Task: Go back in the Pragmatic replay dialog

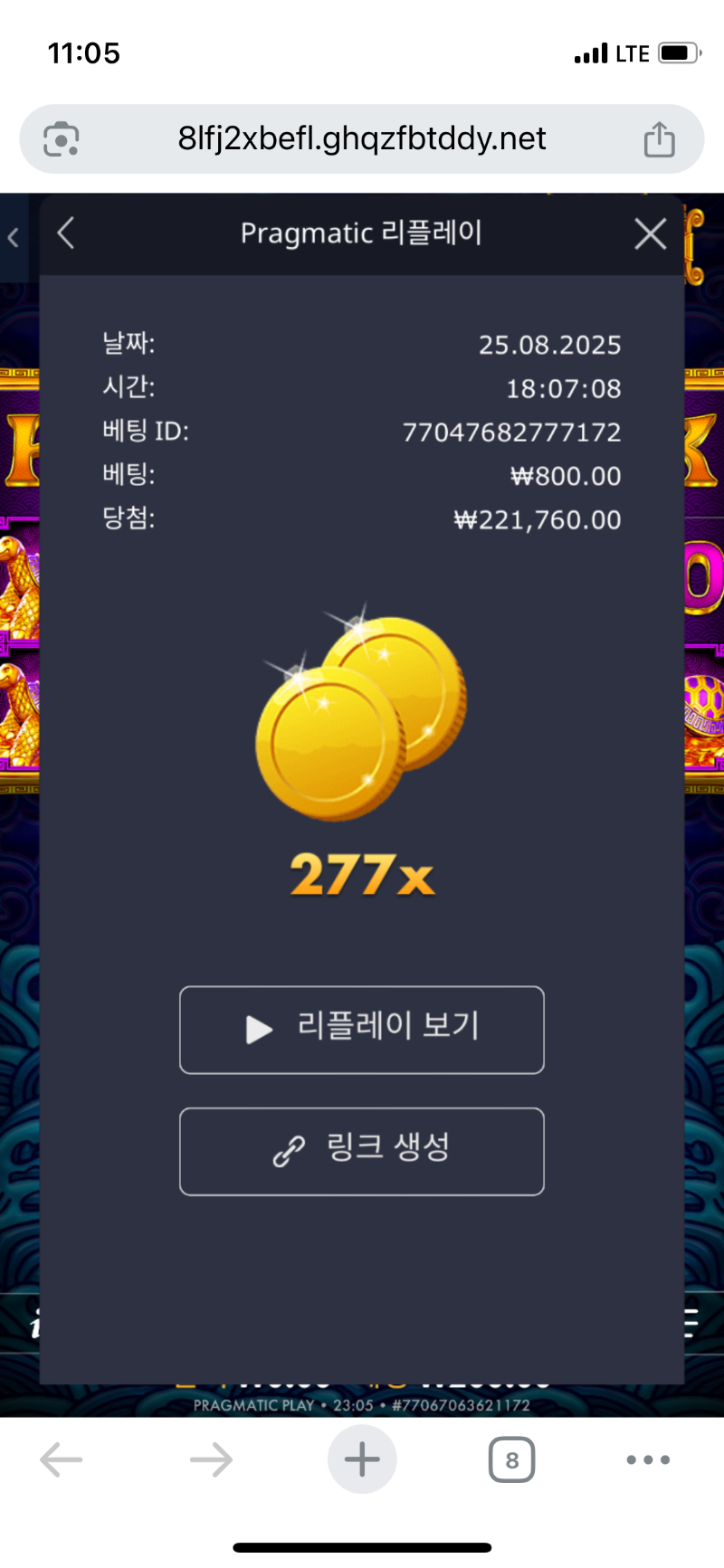Action: click(65, 233)
